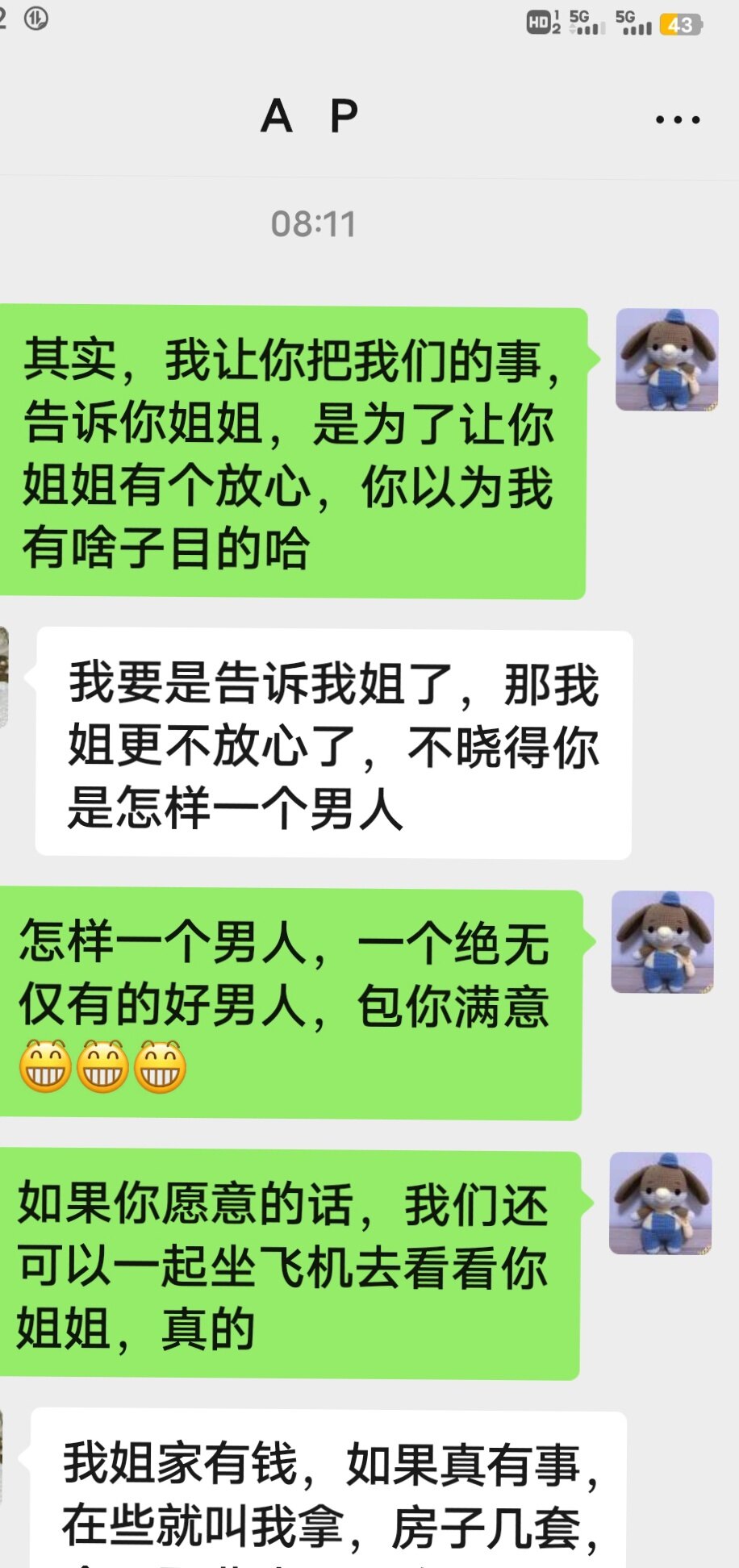
Task: View profile from avatar beside 如果你愿意的话 message
Action: (x=661, y=1203)
